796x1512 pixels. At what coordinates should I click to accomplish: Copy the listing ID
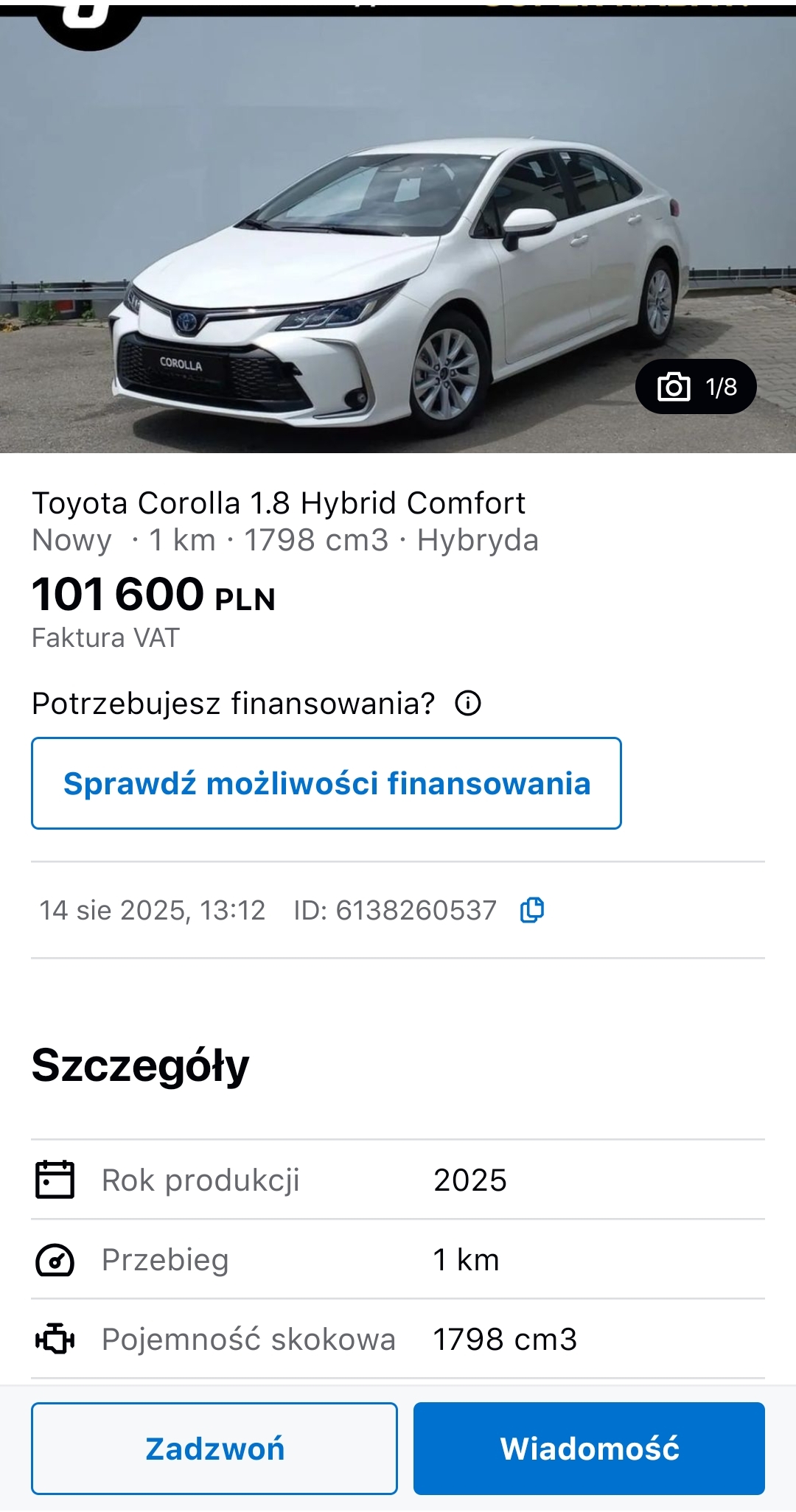(x=532, y=911)
